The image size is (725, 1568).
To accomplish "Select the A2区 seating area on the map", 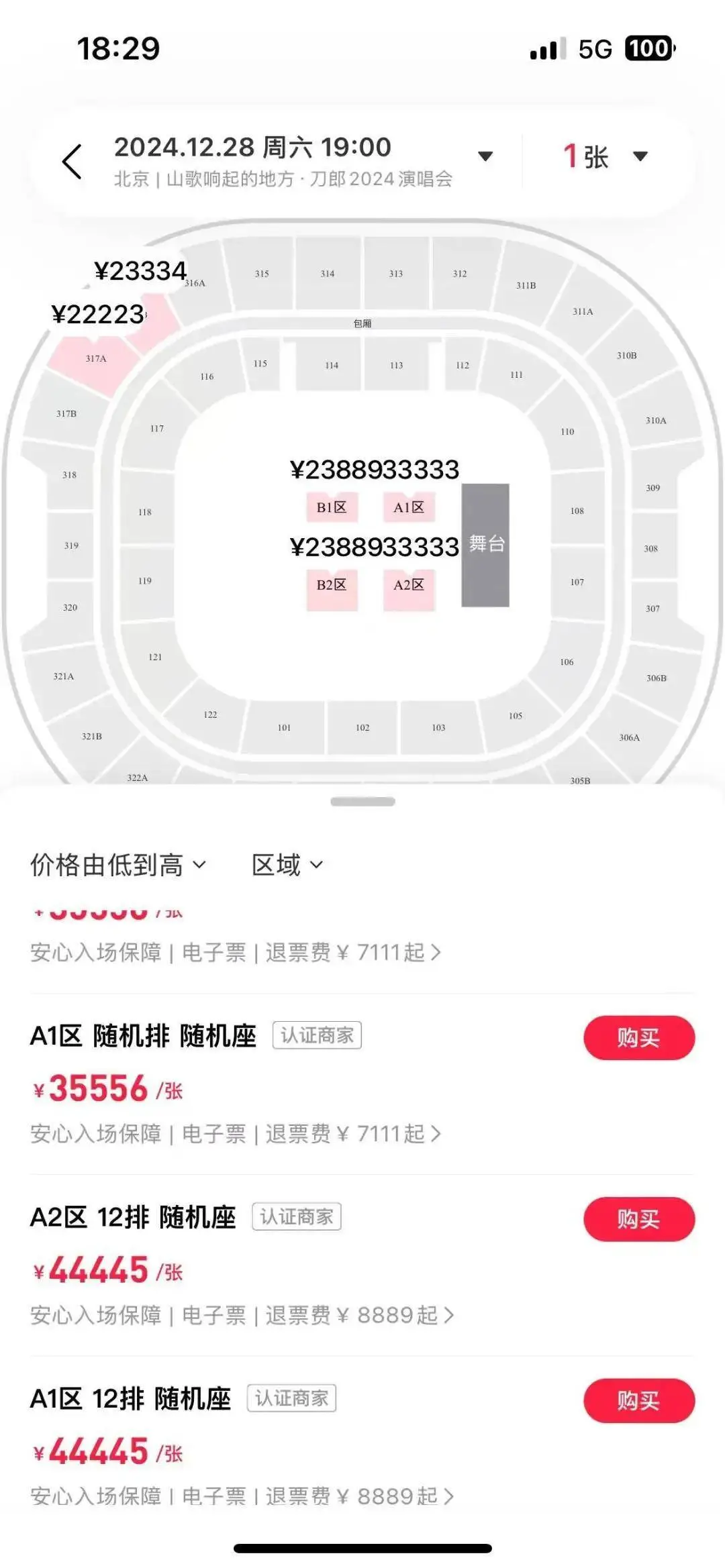I will click(409, 586).
